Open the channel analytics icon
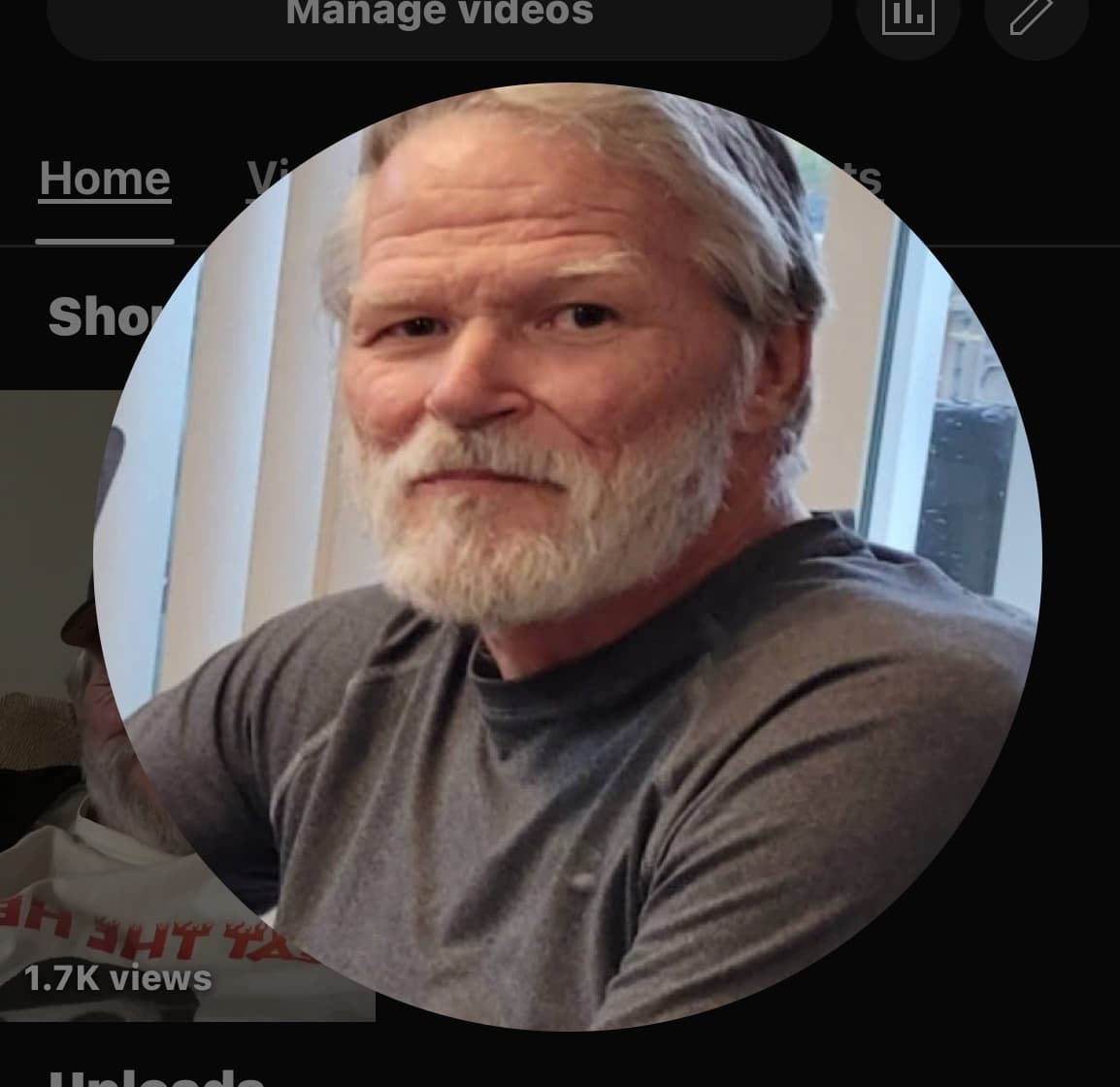1120x1087 pixels. coord(907,17)
